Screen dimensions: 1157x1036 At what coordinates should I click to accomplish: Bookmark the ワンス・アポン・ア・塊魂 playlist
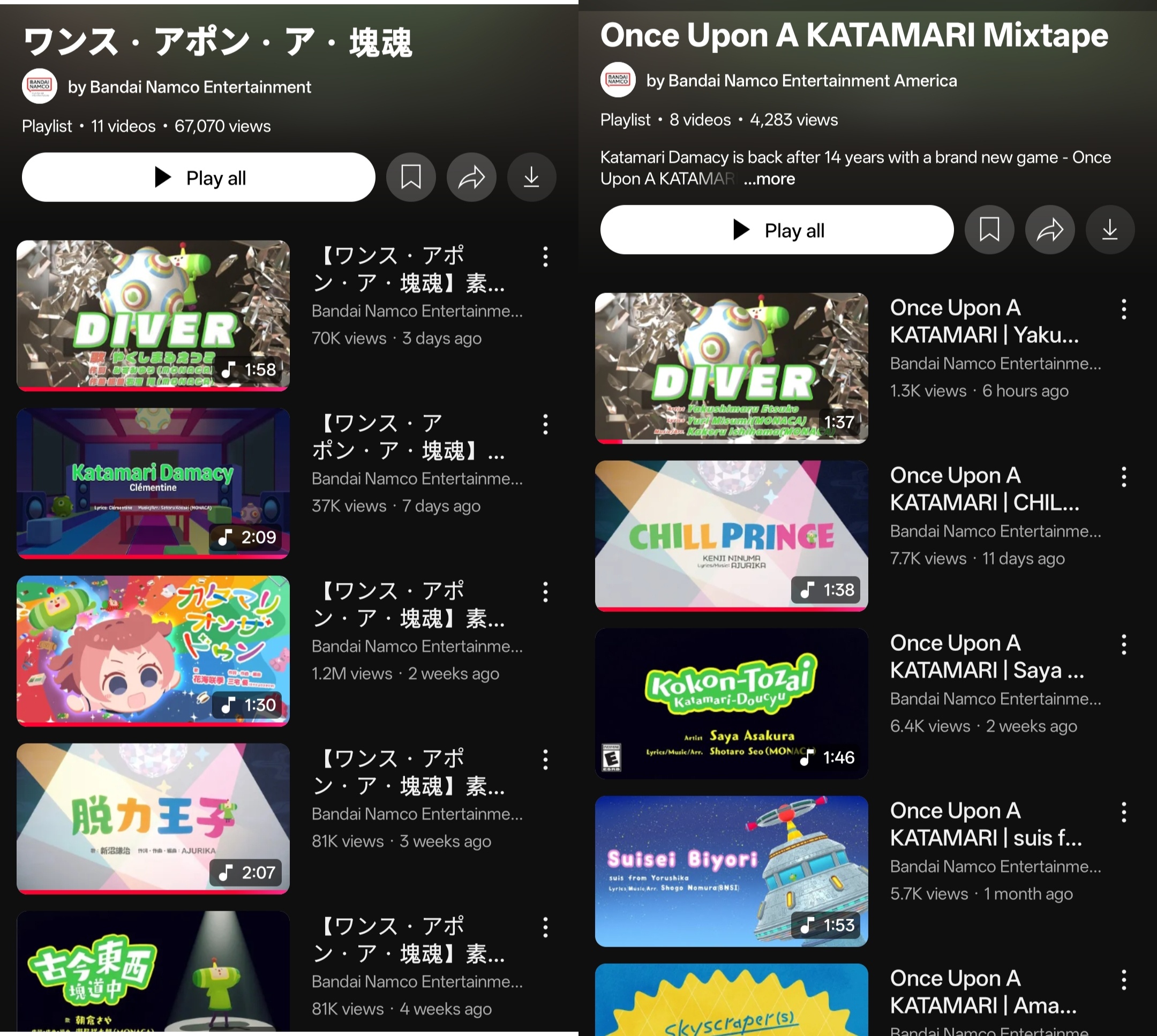(x=411, y=178)
